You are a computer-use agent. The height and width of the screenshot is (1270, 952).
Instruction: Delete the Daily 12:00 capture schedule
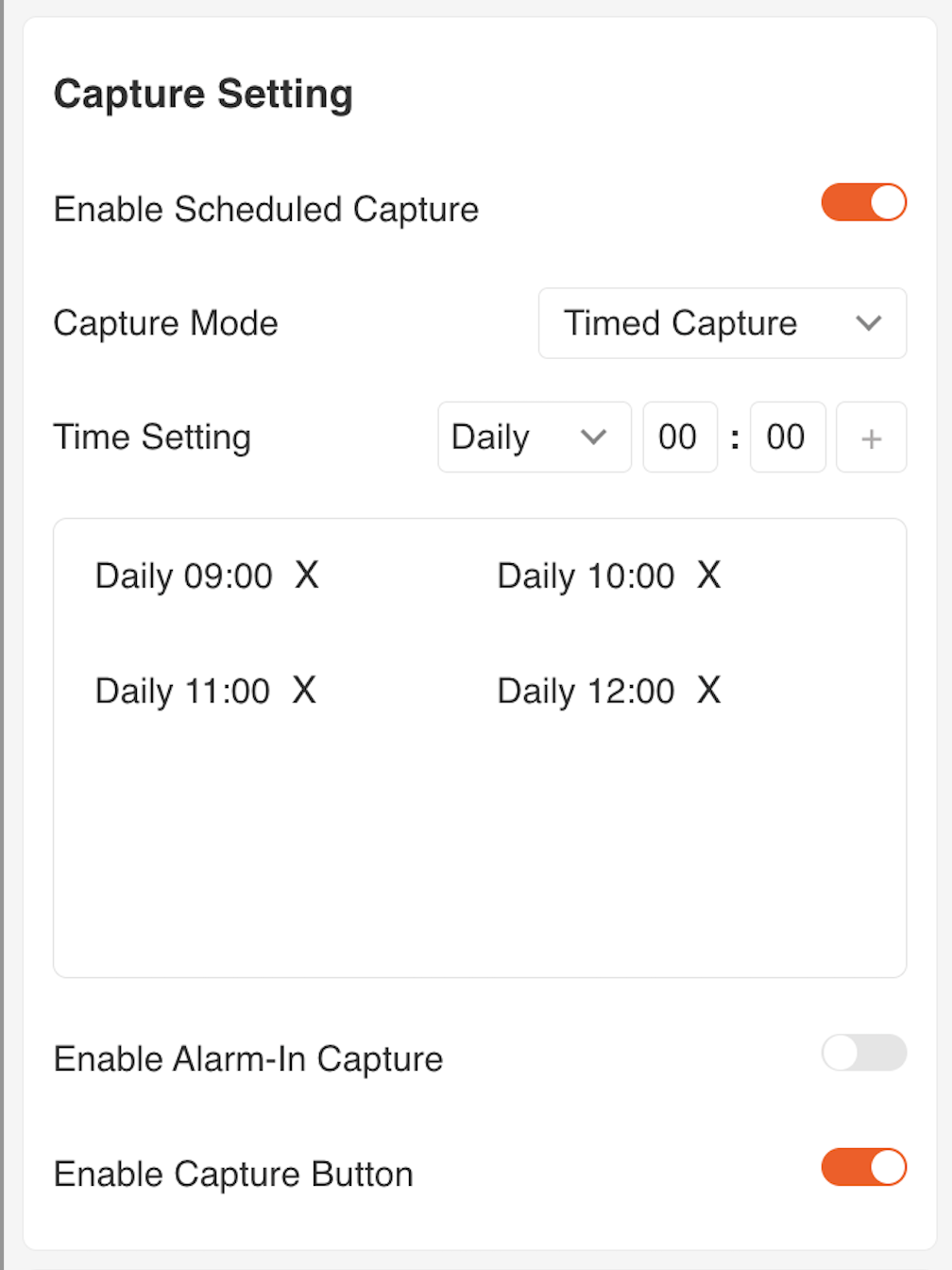tap(709, 691)
